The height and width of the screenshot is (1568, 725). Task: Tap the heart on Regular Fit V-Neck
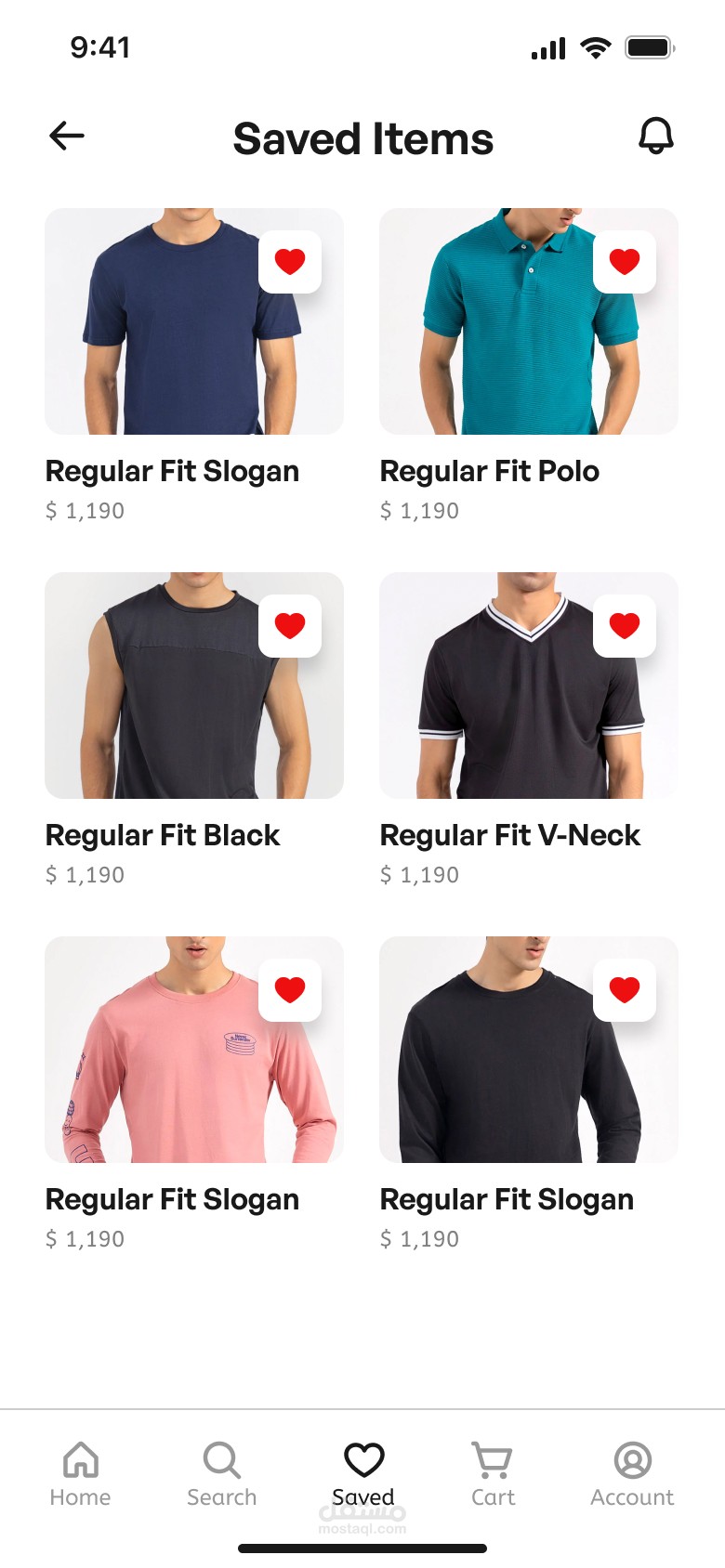[625, 626]
